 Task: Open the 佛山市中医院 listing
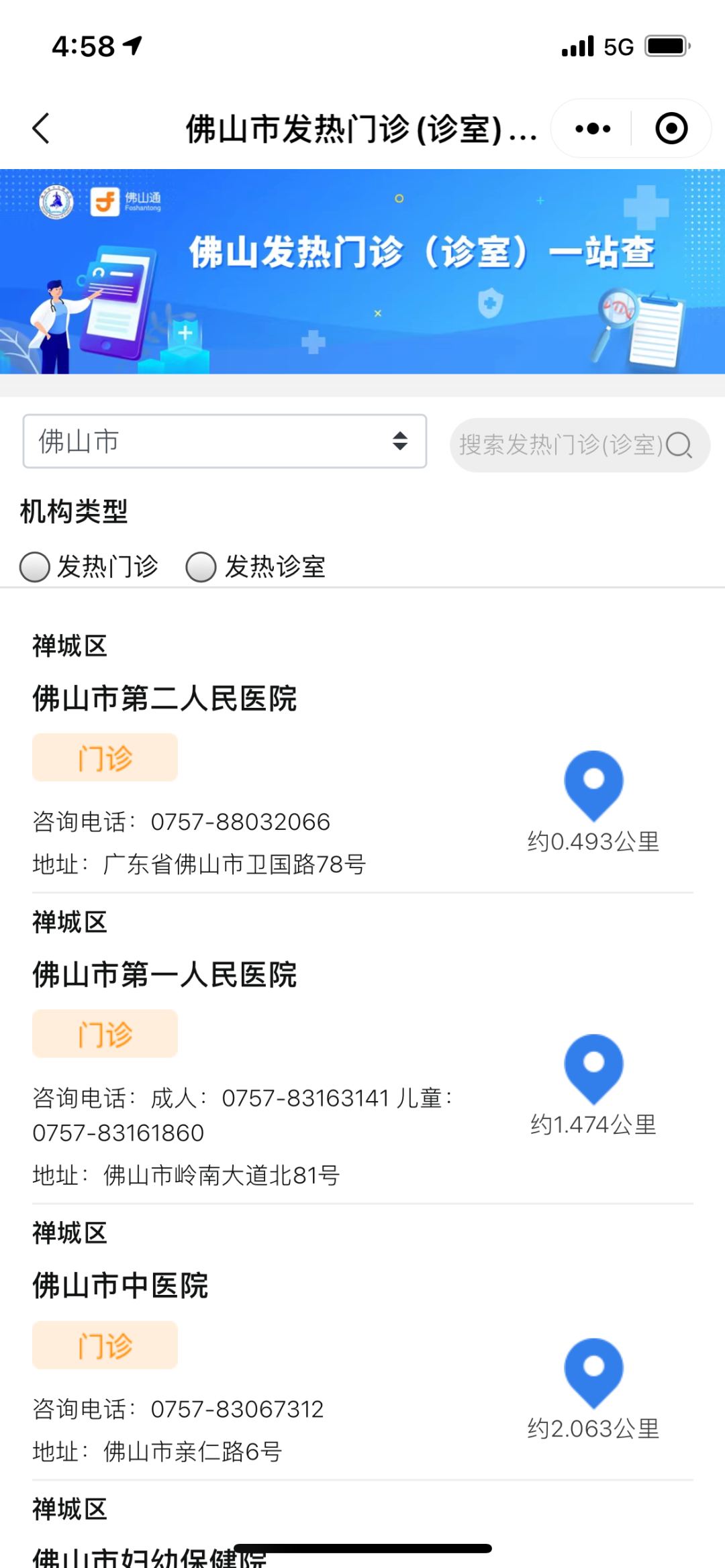tap(121, 1286)
